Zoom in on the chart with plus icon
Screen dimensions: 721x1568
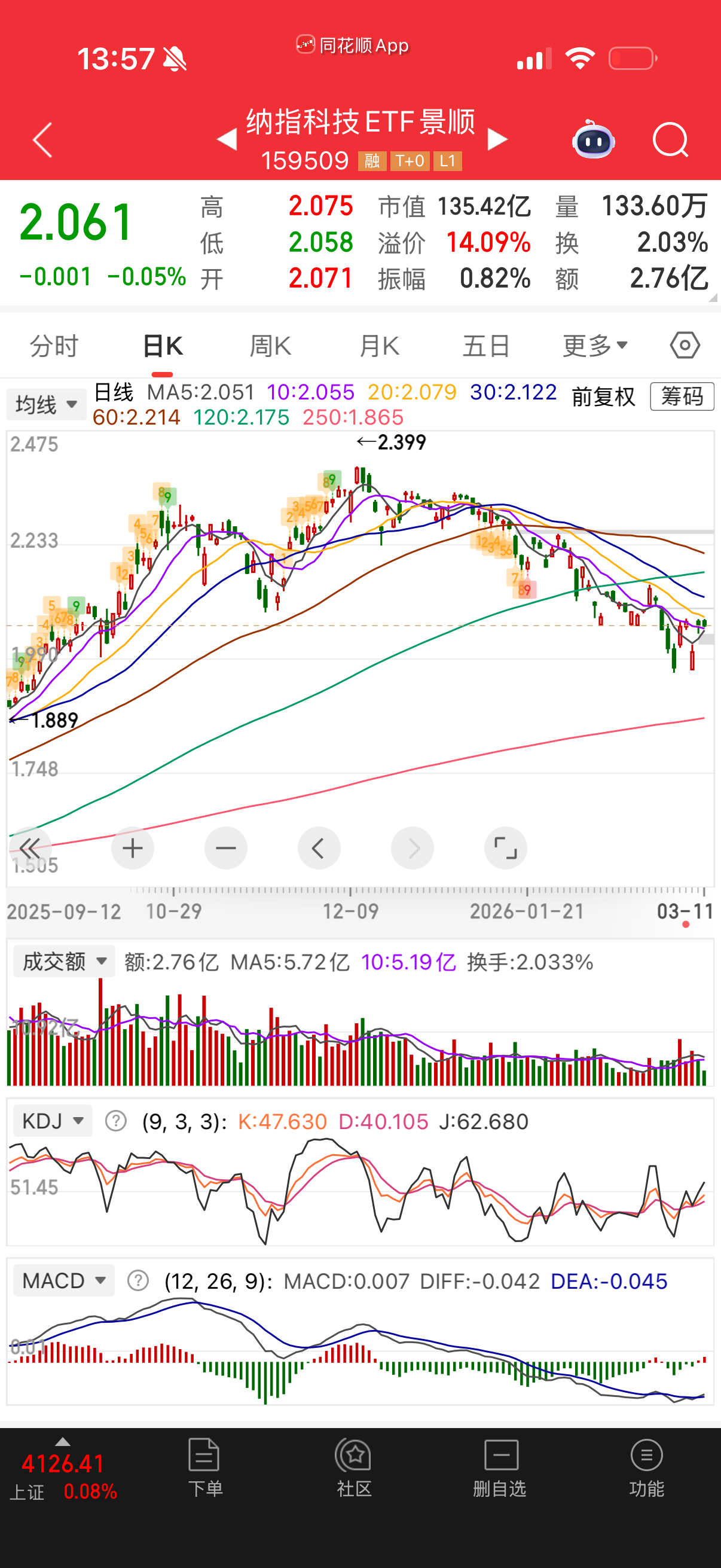tap(133, 848)
